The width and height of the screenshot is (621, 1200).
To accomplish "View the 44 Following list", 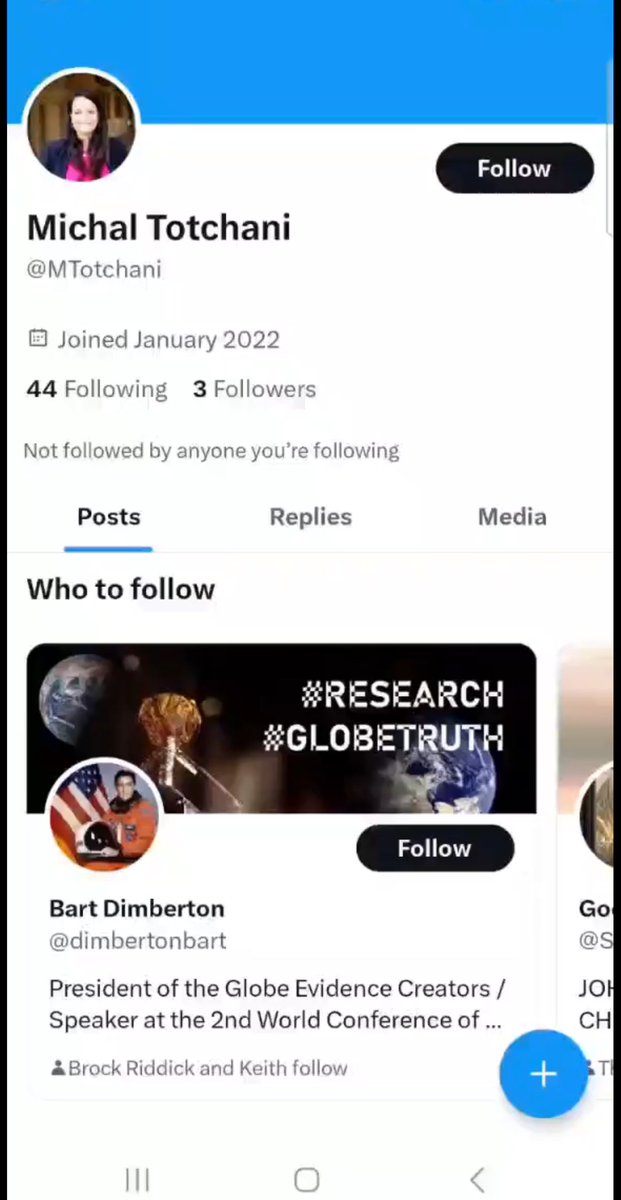I will [x=97, y=389].
